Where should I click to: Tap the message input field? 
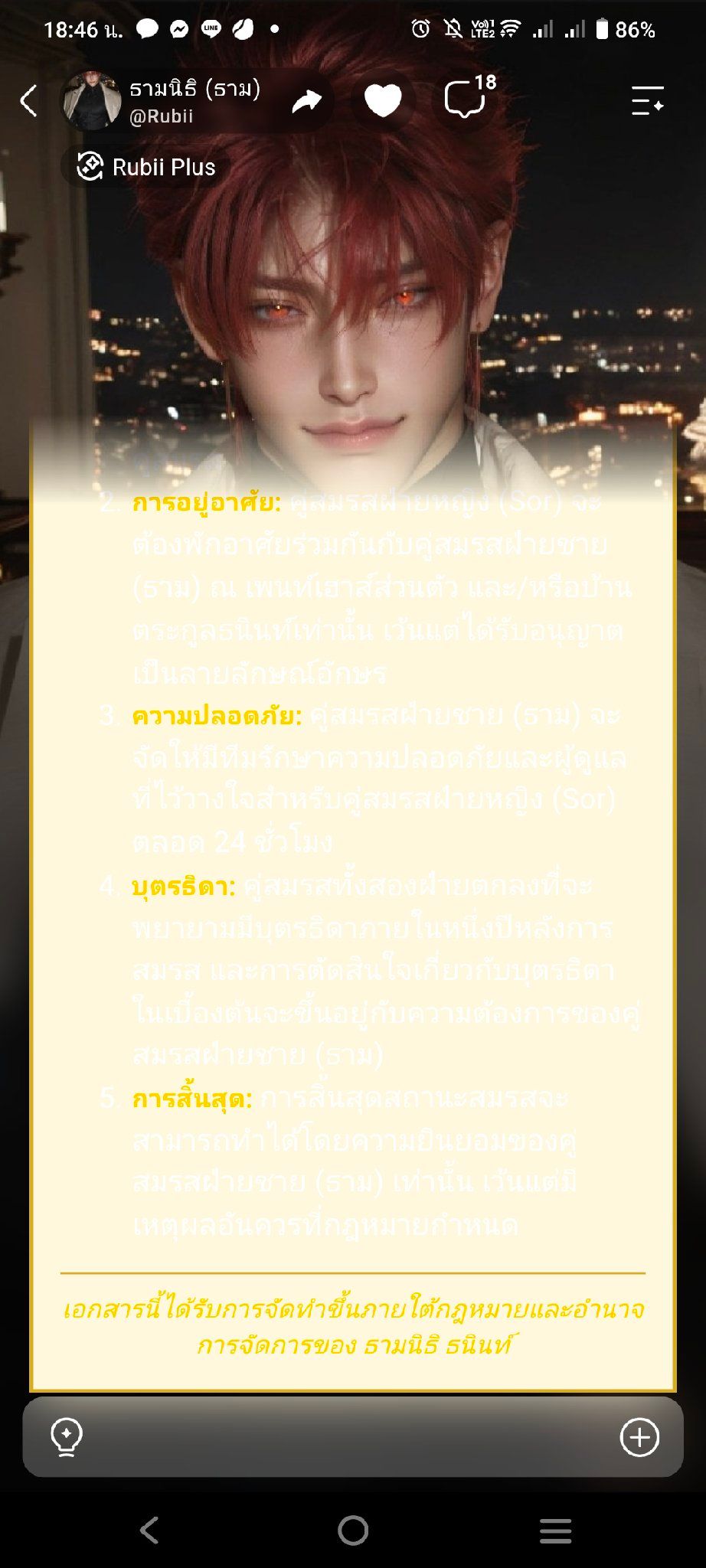tap(352, 1437)
